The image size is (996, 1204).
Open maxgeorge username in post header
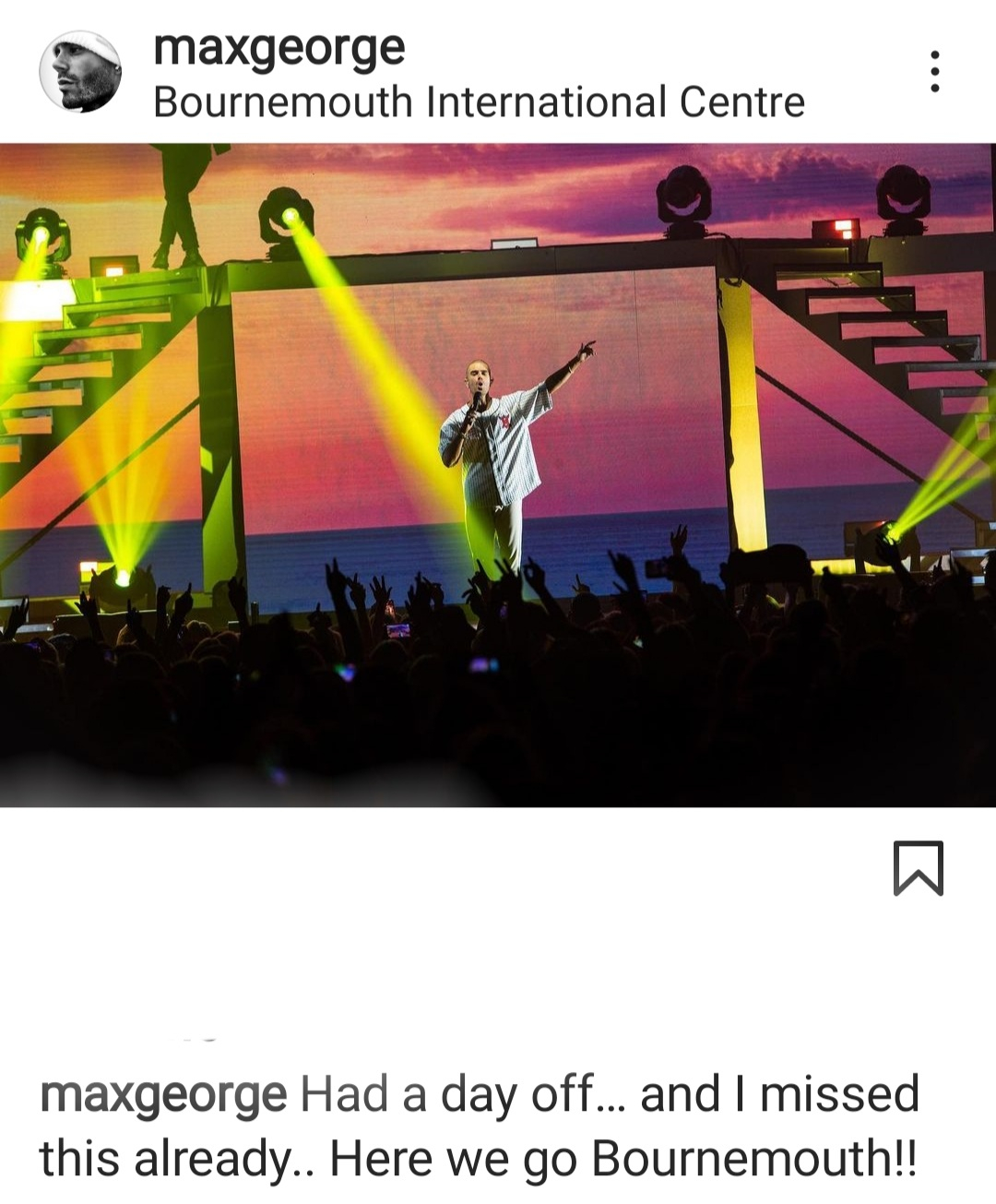[279, 48]
